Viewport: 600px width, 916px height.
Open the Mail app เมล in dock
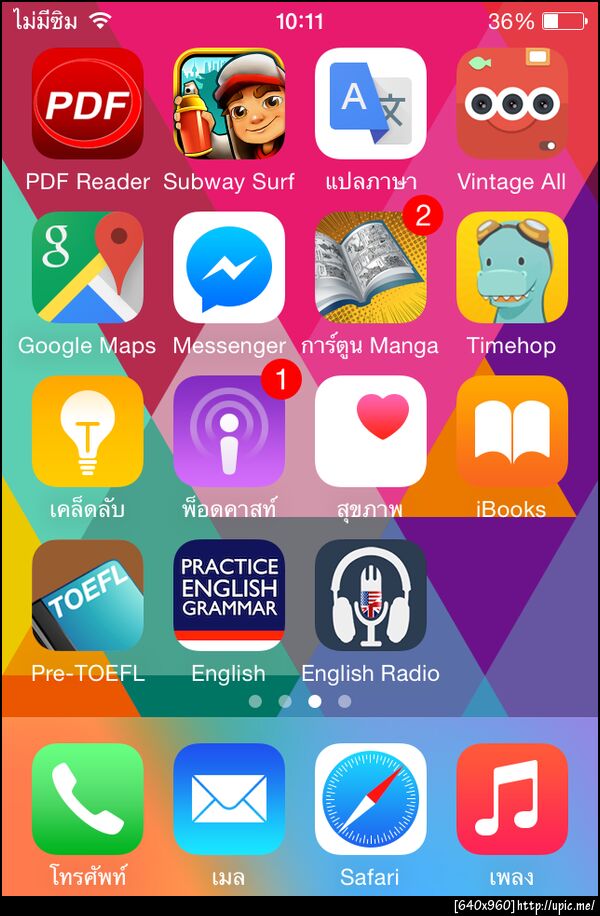tap(229, 799)
